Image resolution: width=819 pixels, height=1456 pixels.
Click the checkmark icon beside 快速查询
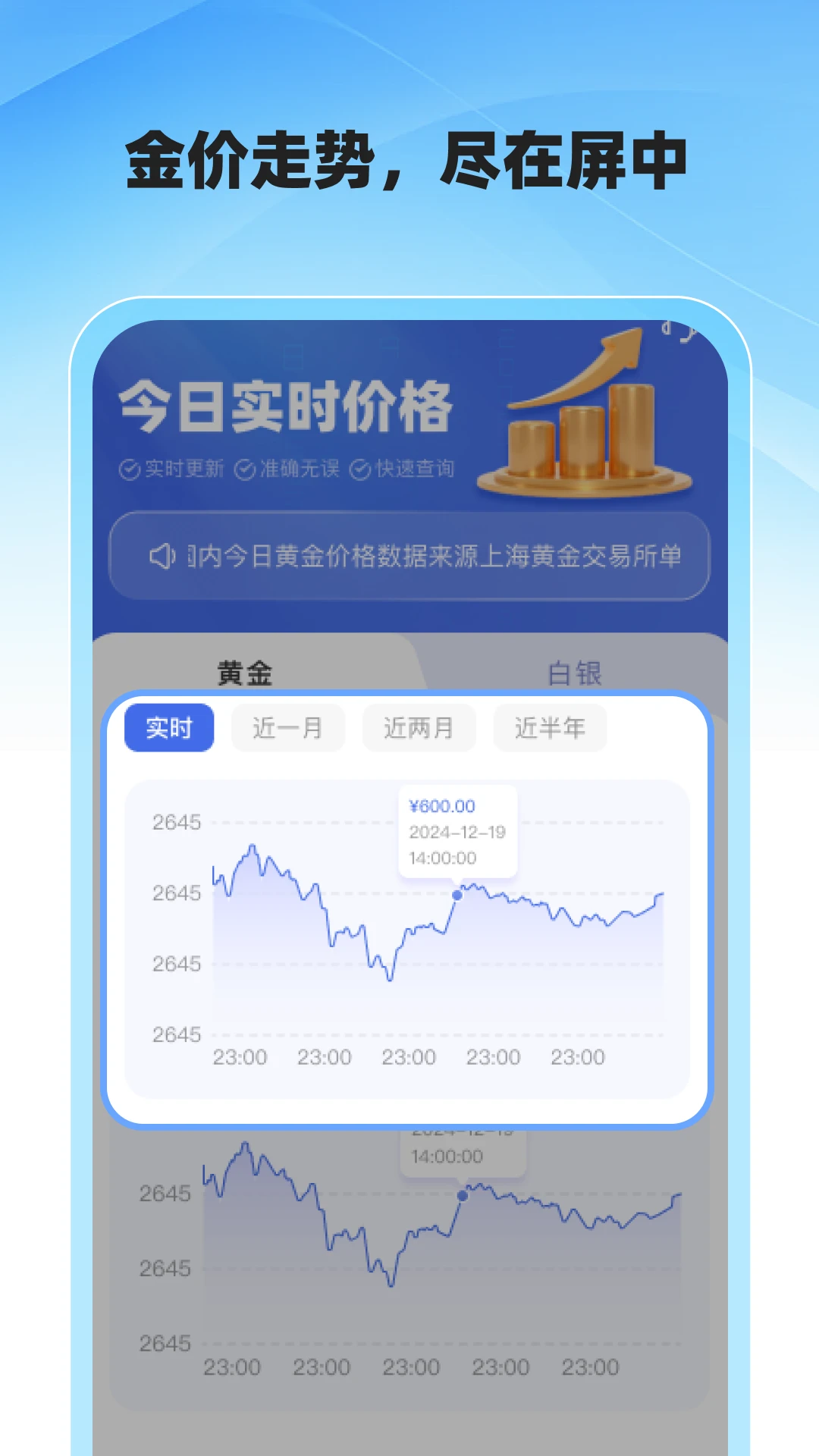pos(359,469)
